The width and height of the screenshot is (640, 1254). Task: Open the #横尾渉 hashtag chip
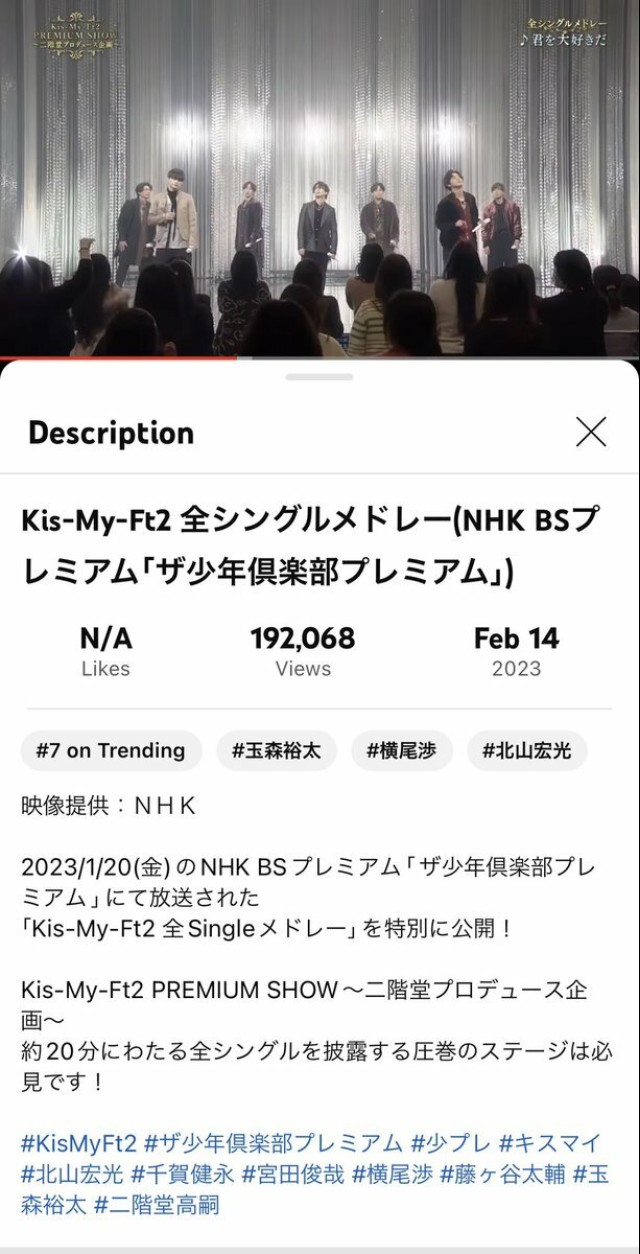[x=401, y=751]
